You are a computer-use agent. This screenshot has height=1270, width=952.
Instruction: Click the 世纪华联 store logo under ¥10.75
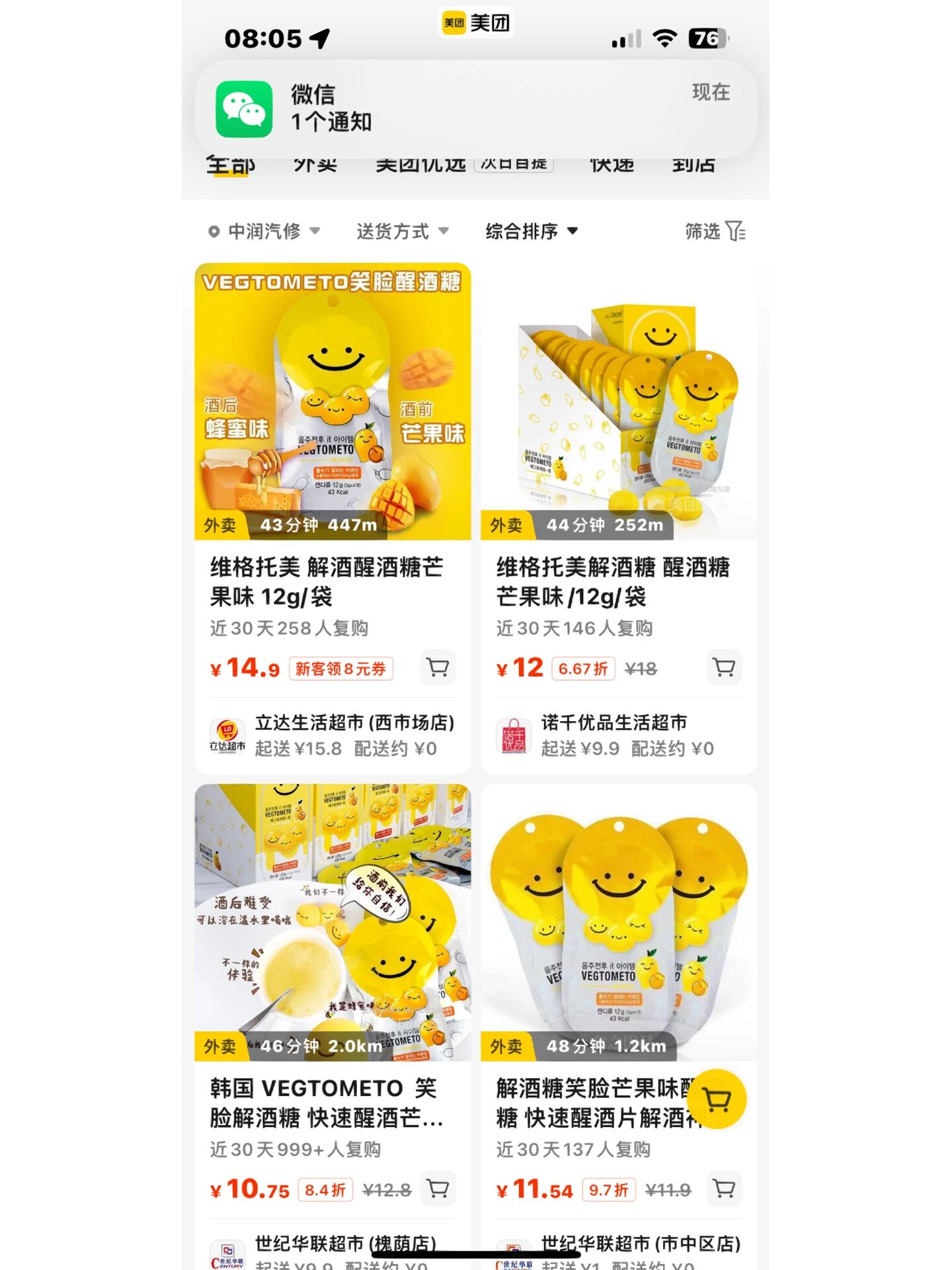(x=227, y=1253)
